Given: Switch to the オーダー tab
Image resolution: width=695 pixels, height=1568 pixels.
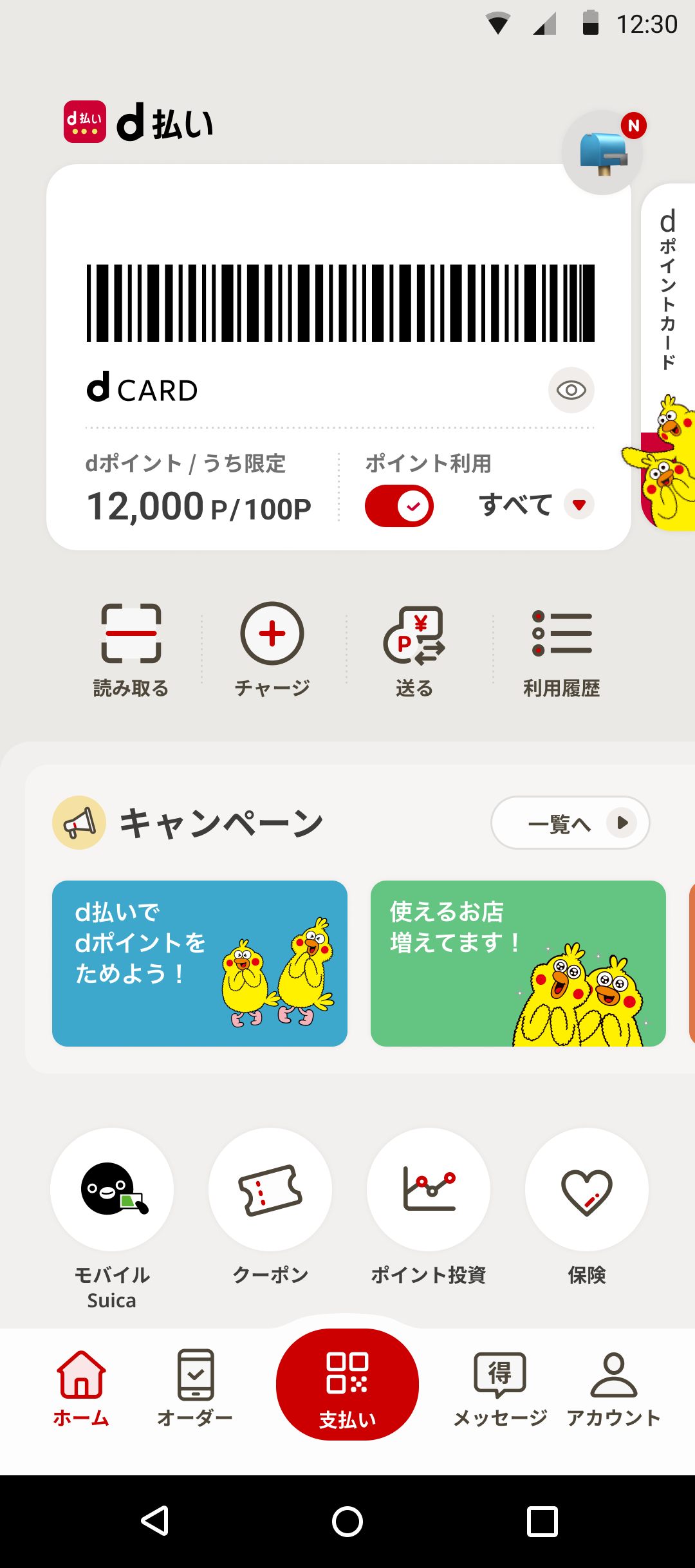Looking at the screenshot, I should 195,1386.
